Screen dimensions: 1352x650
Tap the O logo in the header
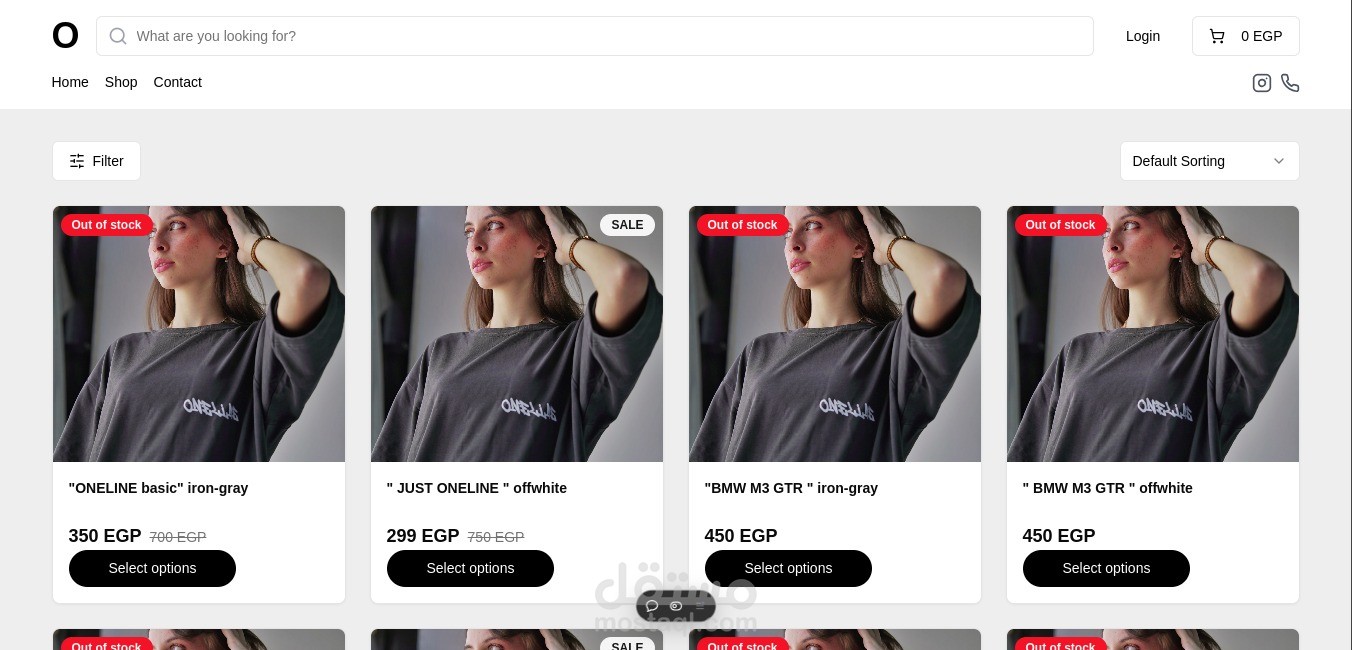point(65,36)
